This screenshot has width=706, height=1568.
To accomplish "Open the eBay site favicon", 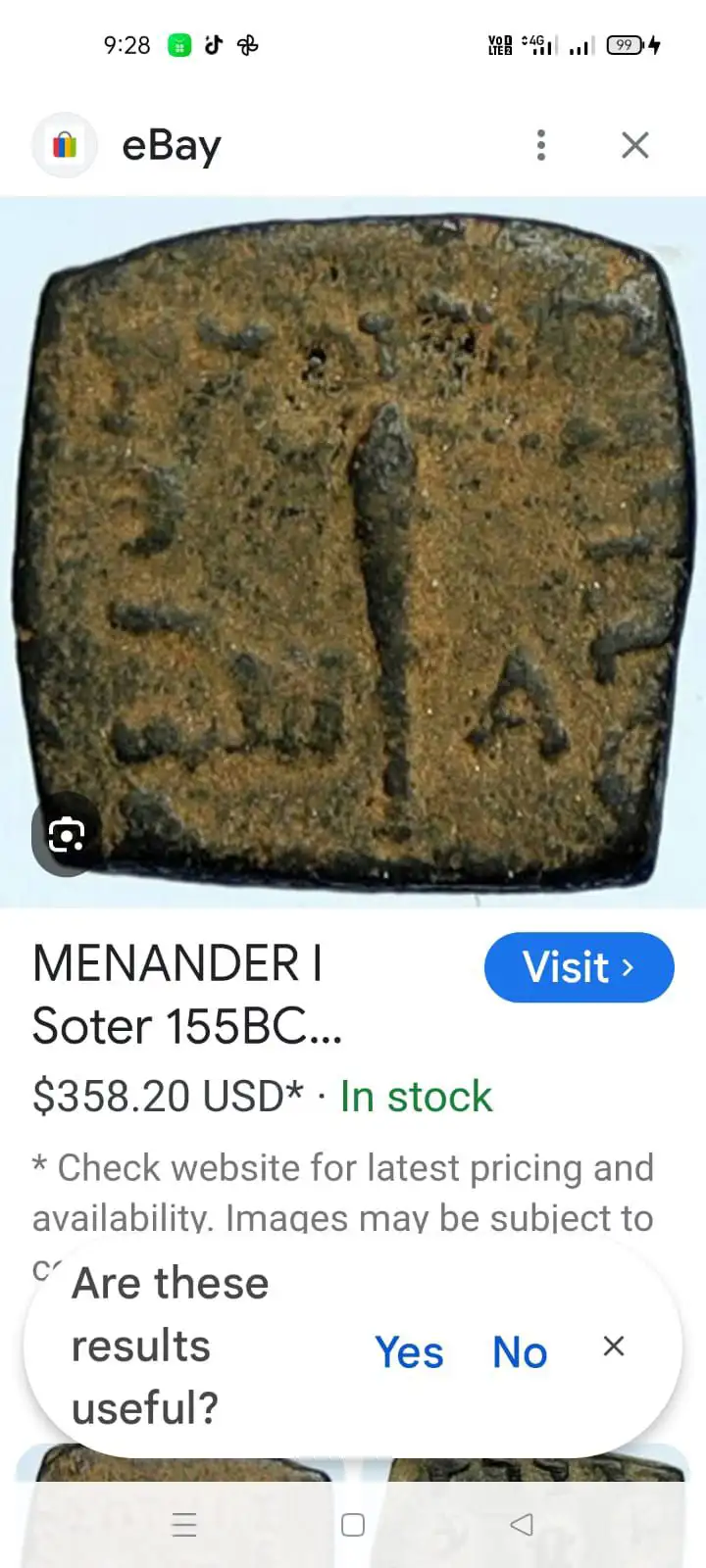I will (x=64, y=144).
